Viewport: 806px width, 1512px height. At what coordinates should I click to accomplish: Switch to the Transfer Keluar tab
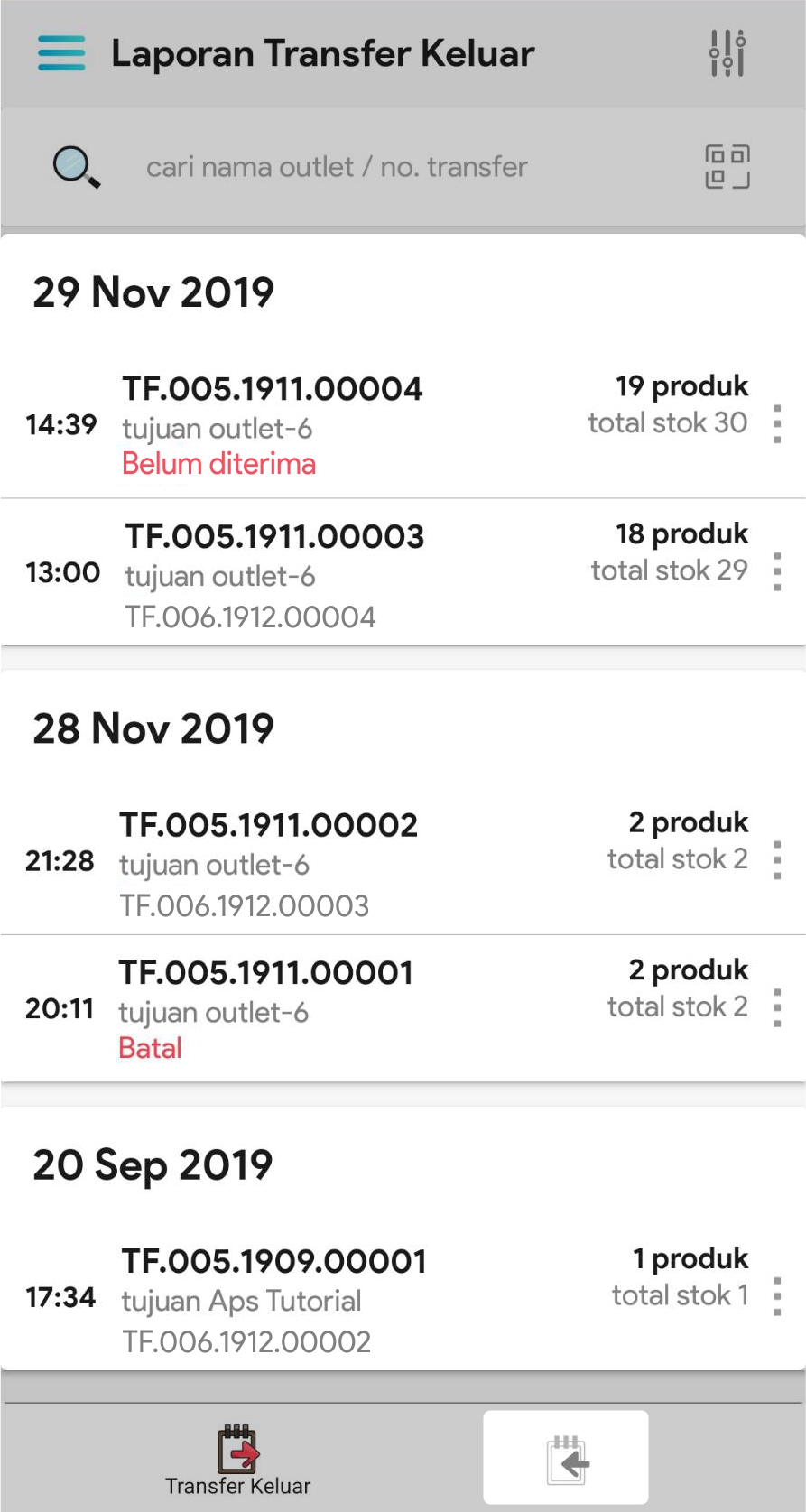(238, 1460)
